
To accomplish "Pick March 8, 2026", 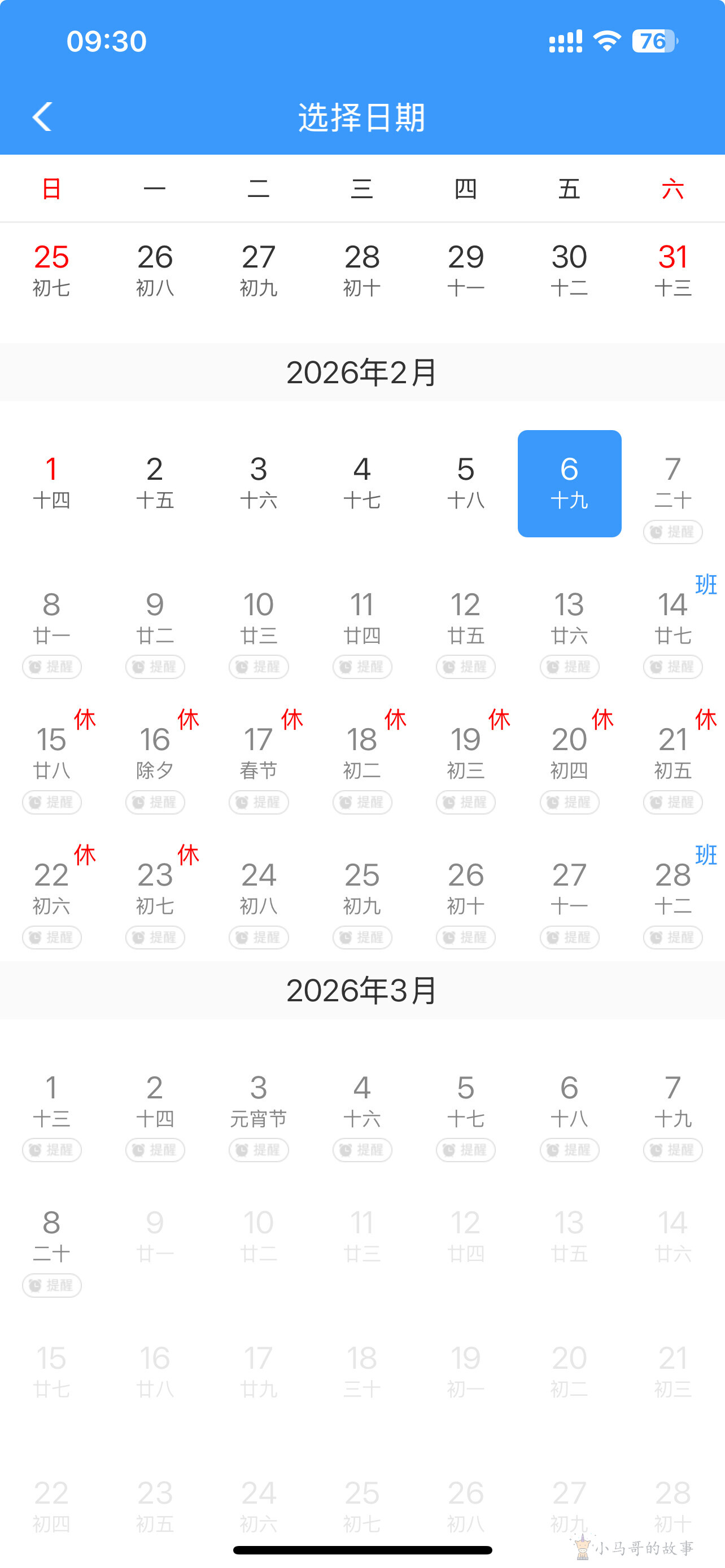I will (51, 1236).
